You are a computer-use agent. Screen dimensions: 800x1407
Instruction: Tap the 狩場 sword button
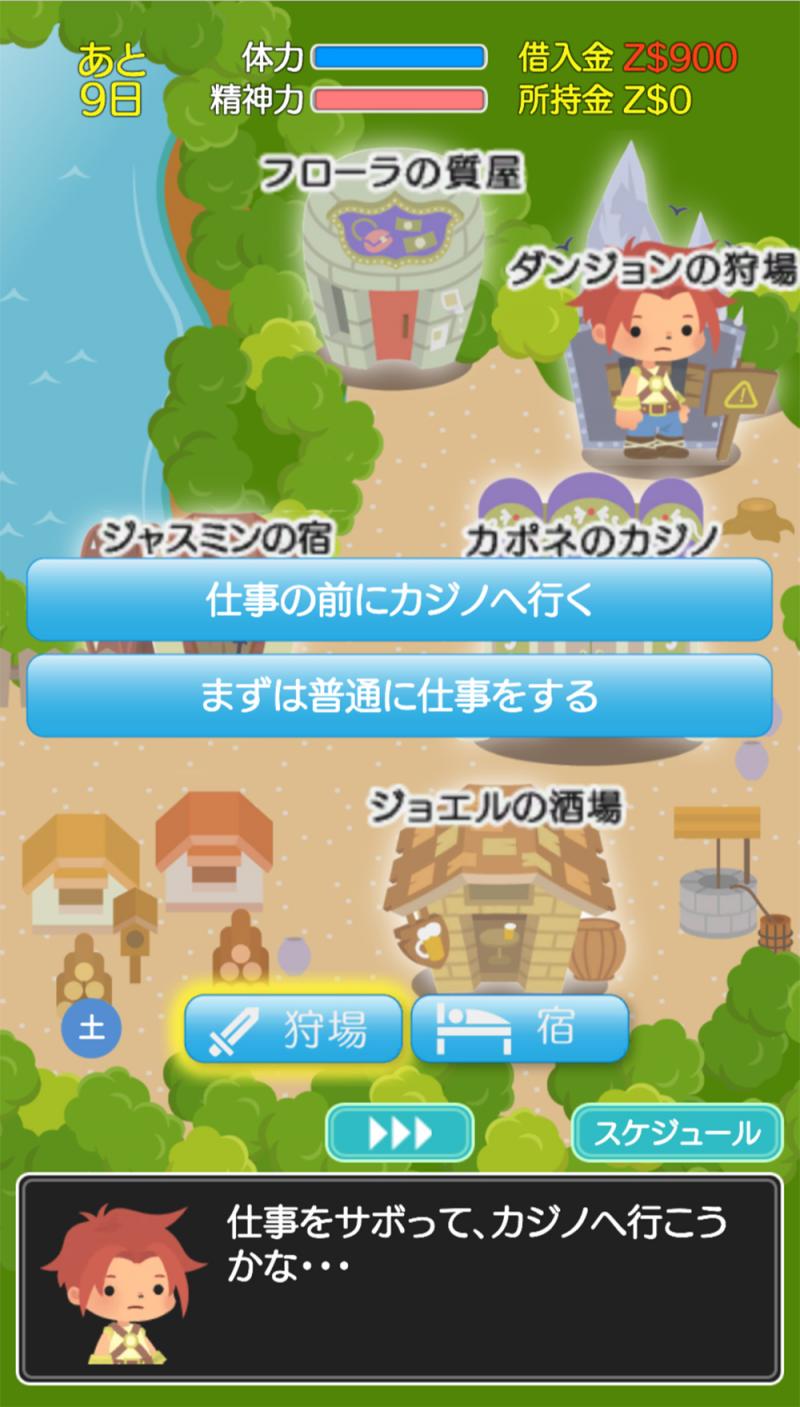tap(293, 1028)
